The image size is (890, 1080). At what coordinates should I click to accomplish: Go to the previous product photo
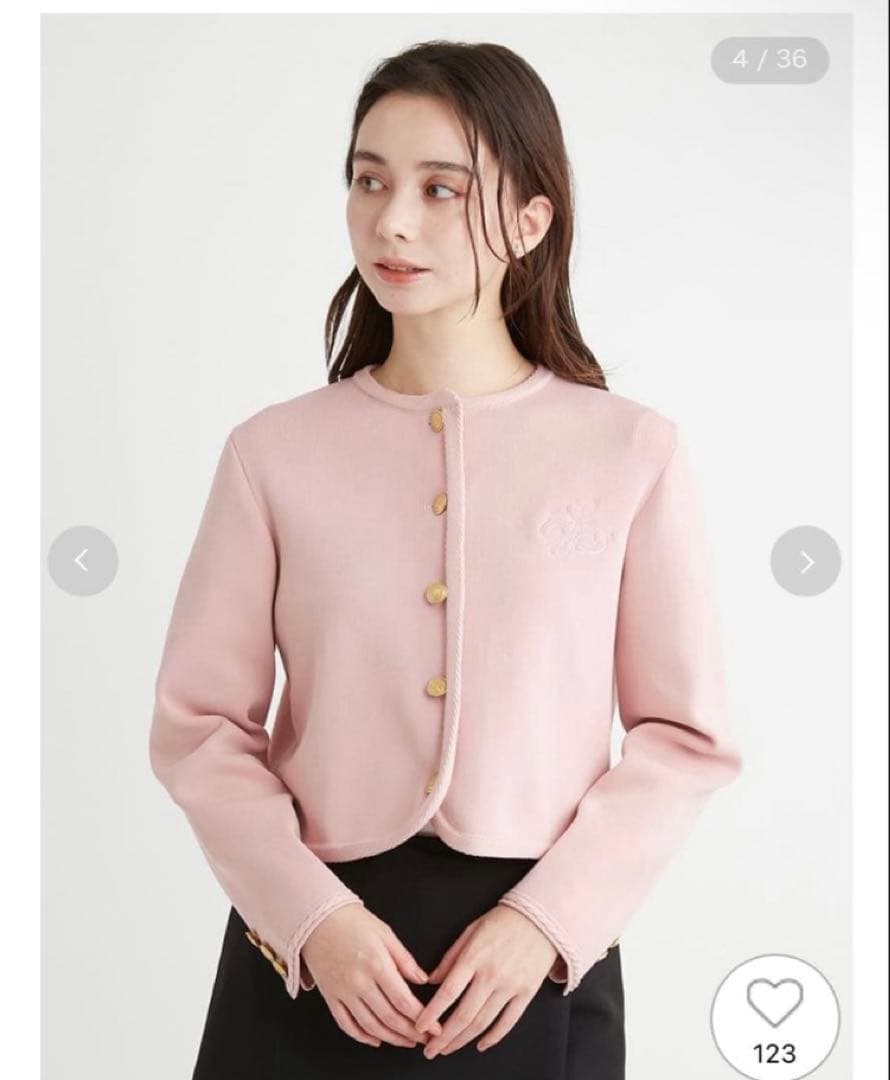pos(83,561)
